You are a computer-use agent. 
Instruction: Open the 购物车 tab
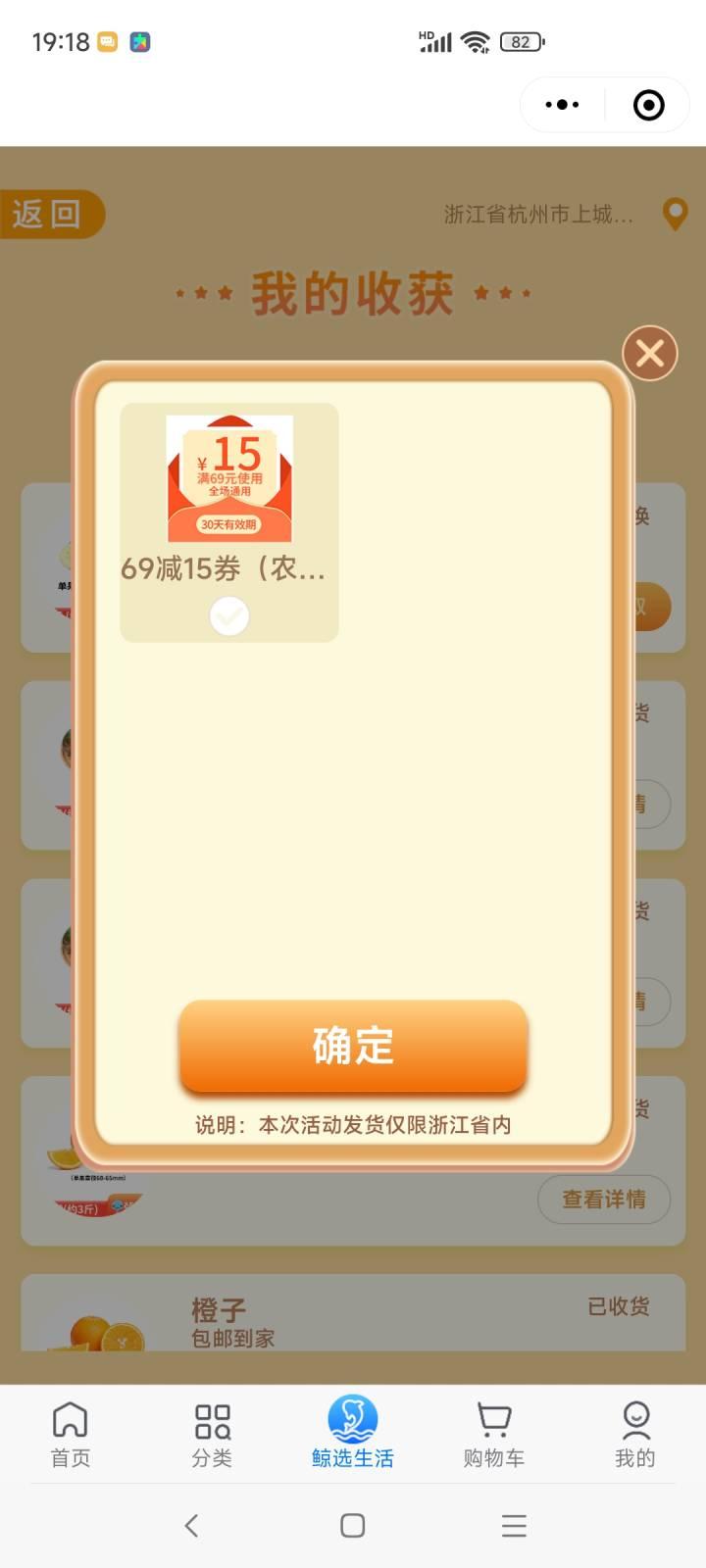pyautogui.click(x=494, y=1434)
